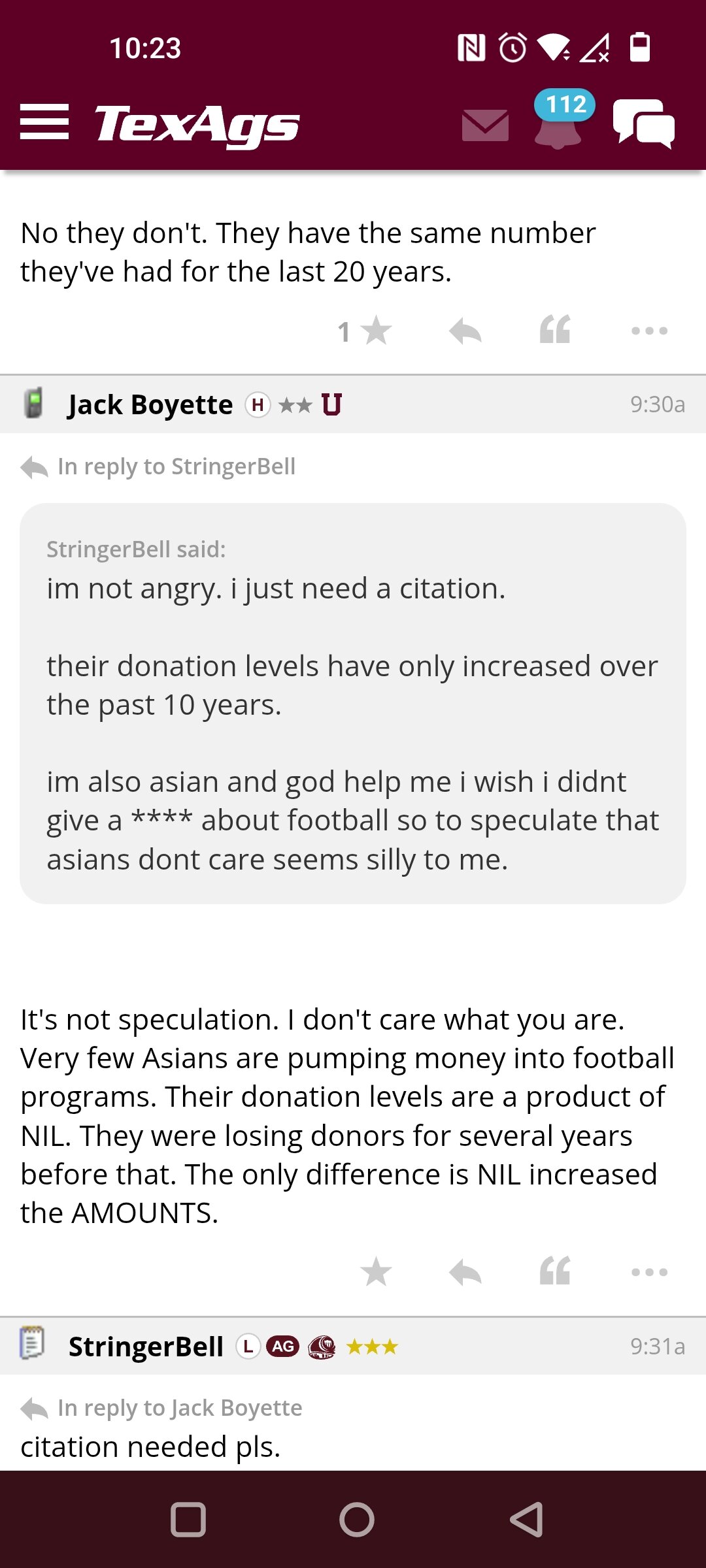Star the post about the last 20 years
Image resolution: width=706 pixels, height=1568 pixels.
click(x=365, y=331)
